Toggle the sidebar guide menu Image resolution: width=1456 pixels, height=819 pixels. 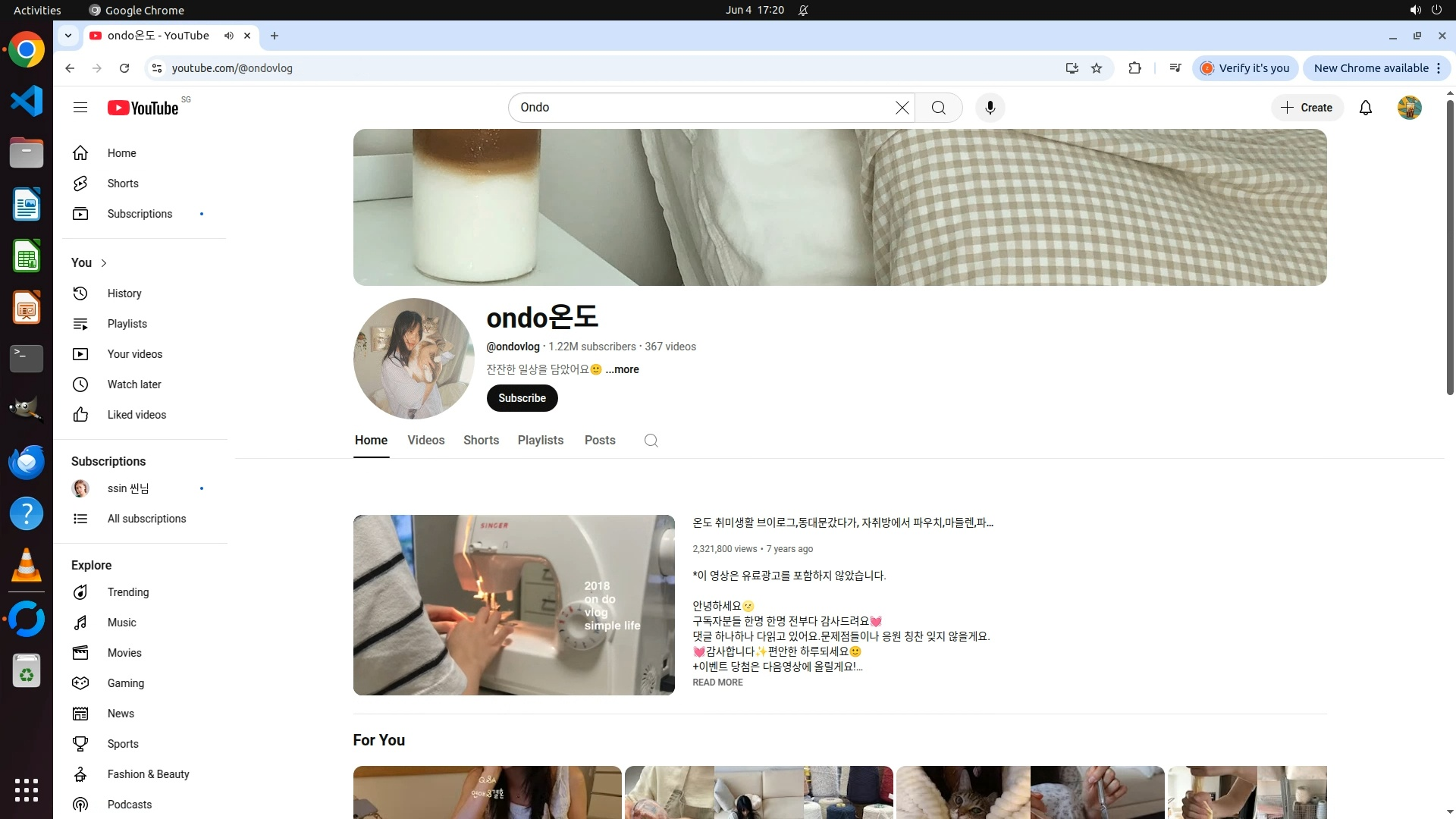pyautogui.click(x=80, y=108)
